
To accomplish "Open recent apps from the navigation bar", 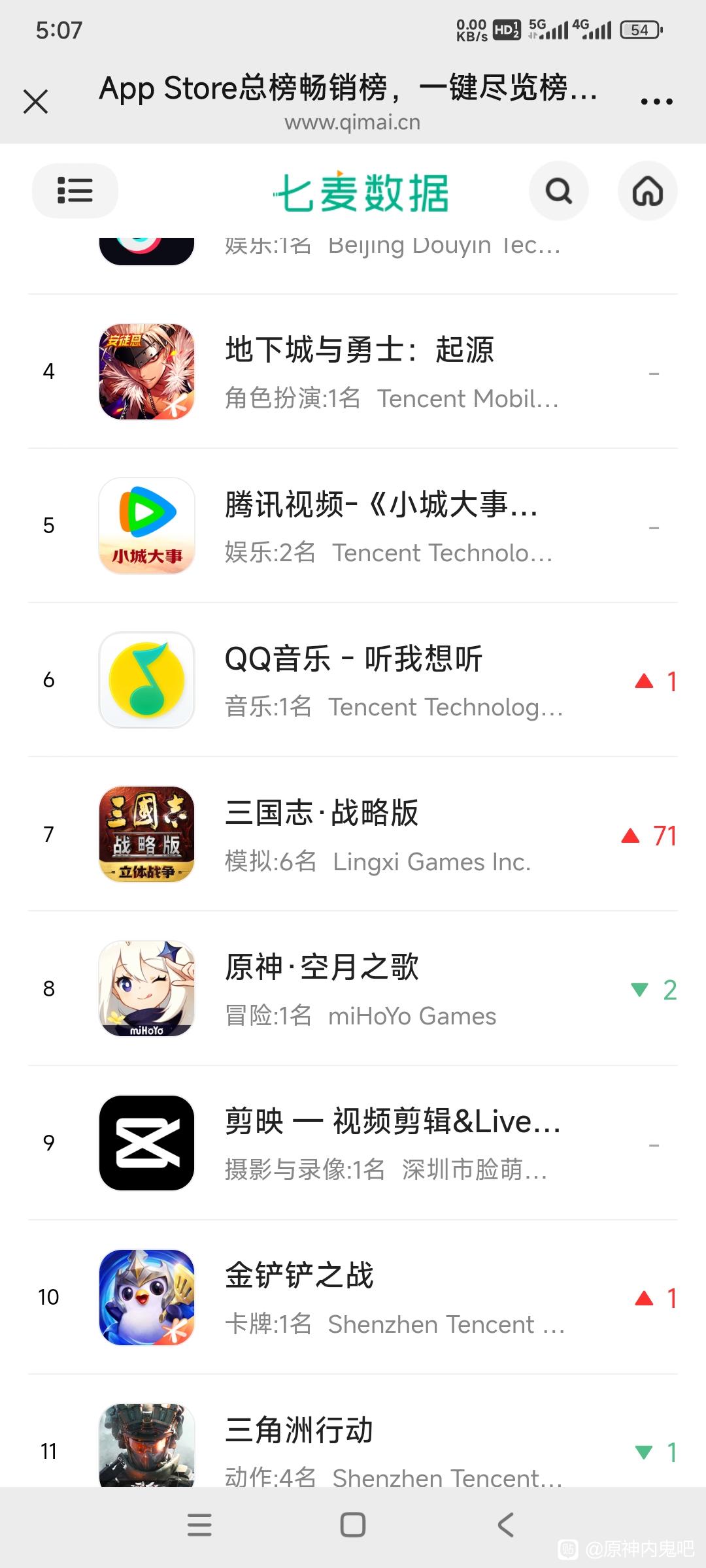I will (199, 1525).
